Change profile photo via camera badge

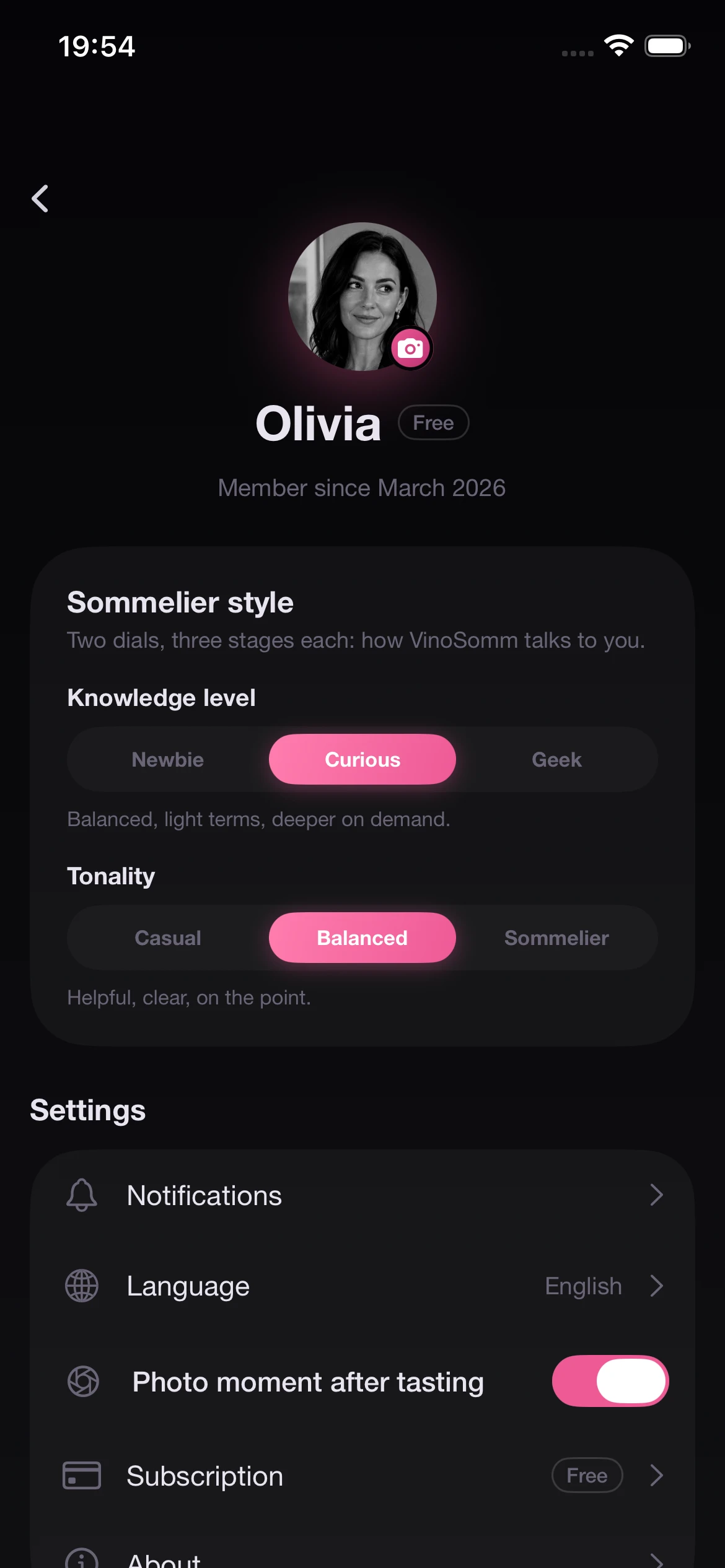[x=410, y=349]
